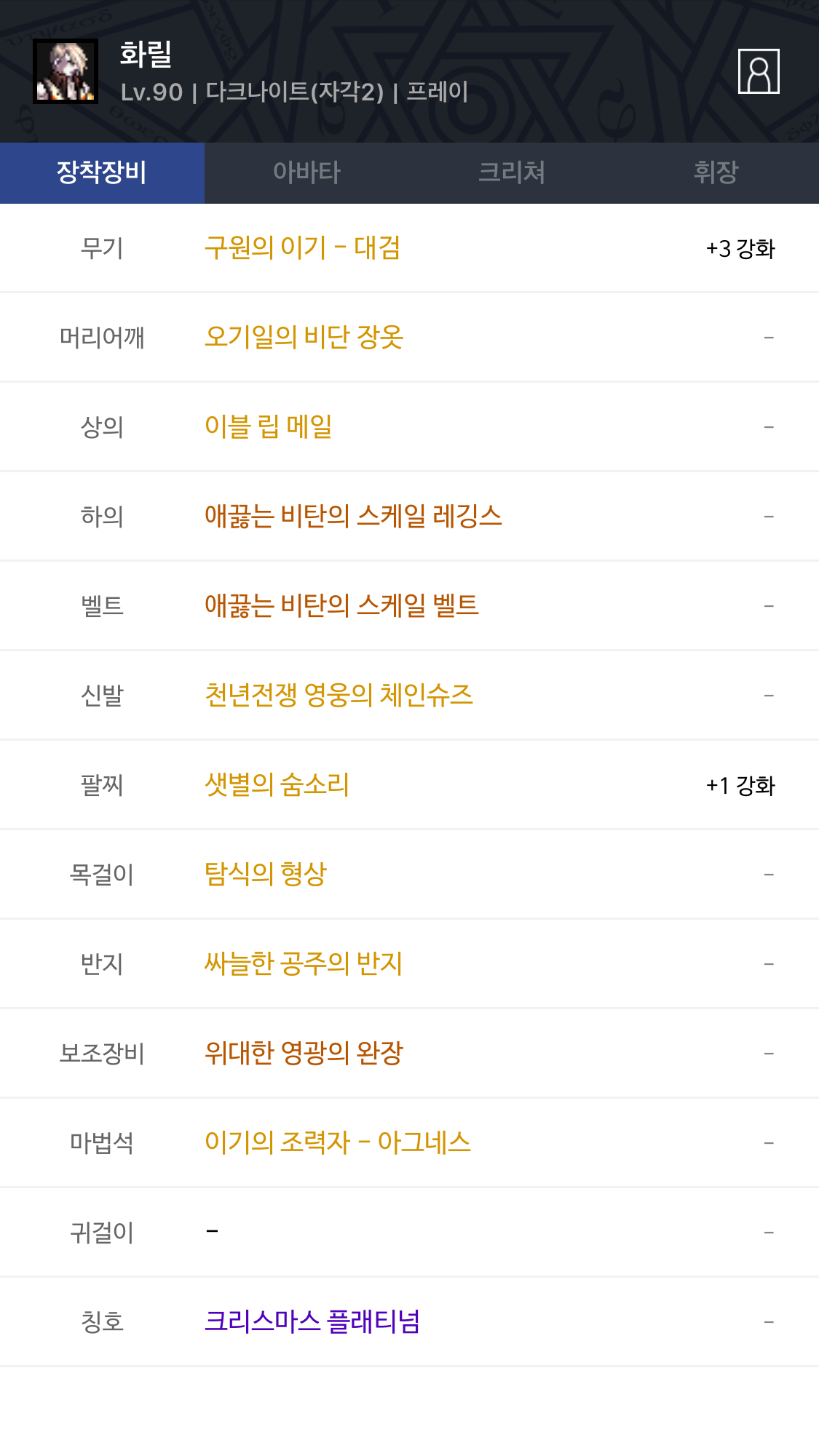This screenshot has width=819, height=1456.
Task: View 오기일의 비단 장옷 details
Action: (304, 337)
